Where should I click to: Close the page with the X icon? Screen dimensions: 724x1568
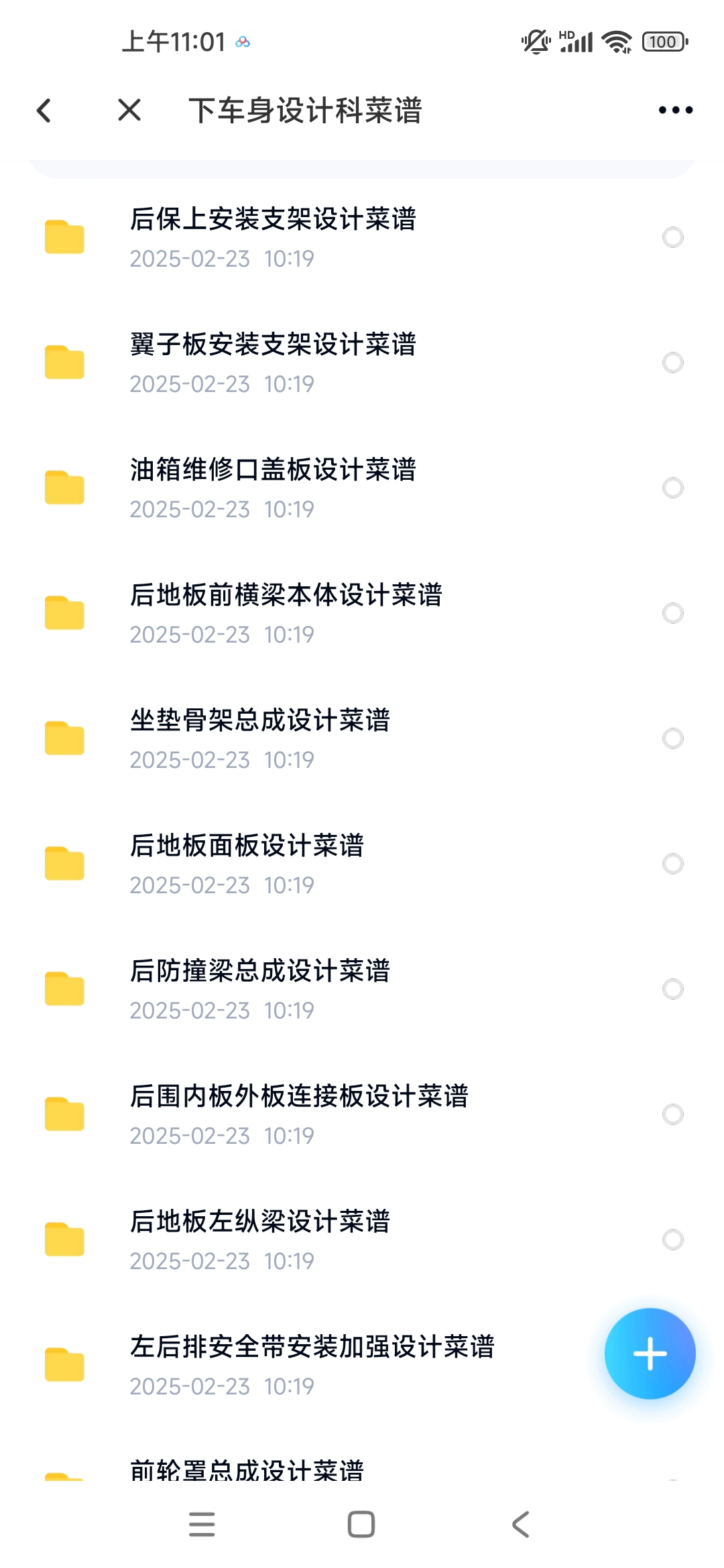[x=129, y=110]
